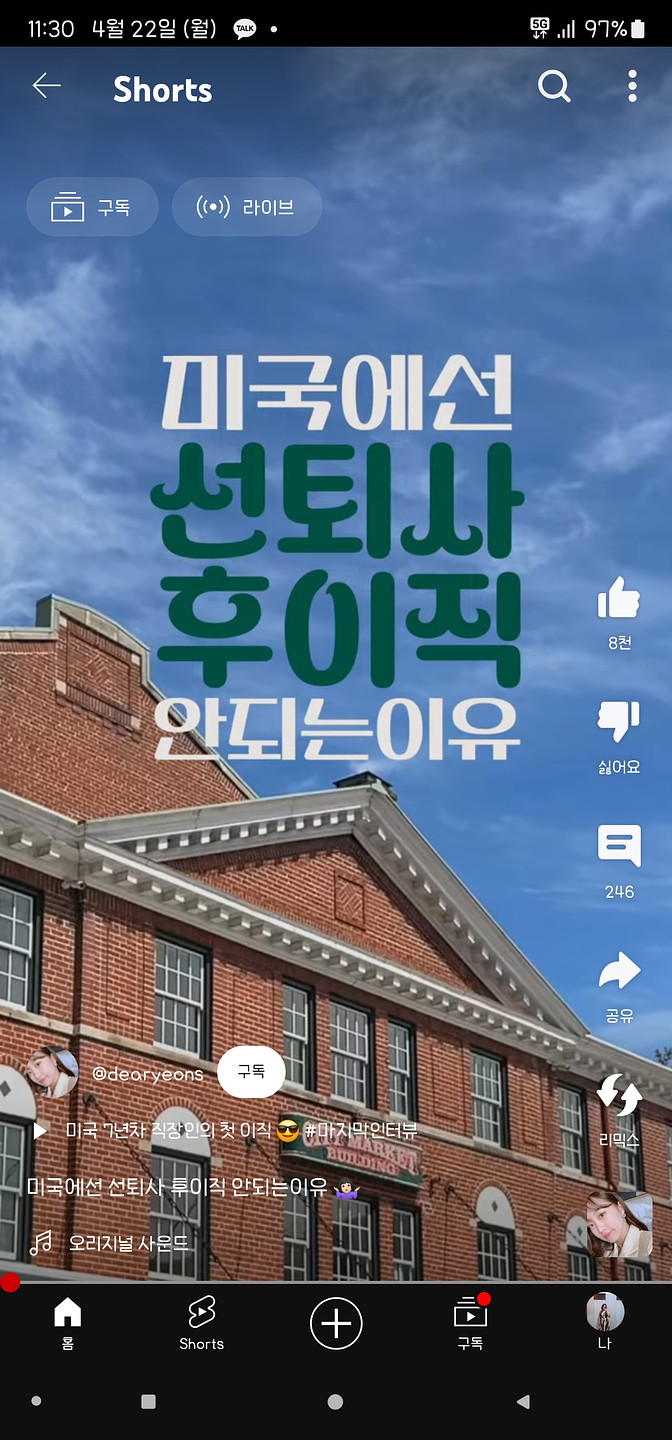Image resolution: width=672 pixels, height=1440 pixels.
Task: Subscribe to @dearyeons with the white 구독 button
Action: [251, 1071]
